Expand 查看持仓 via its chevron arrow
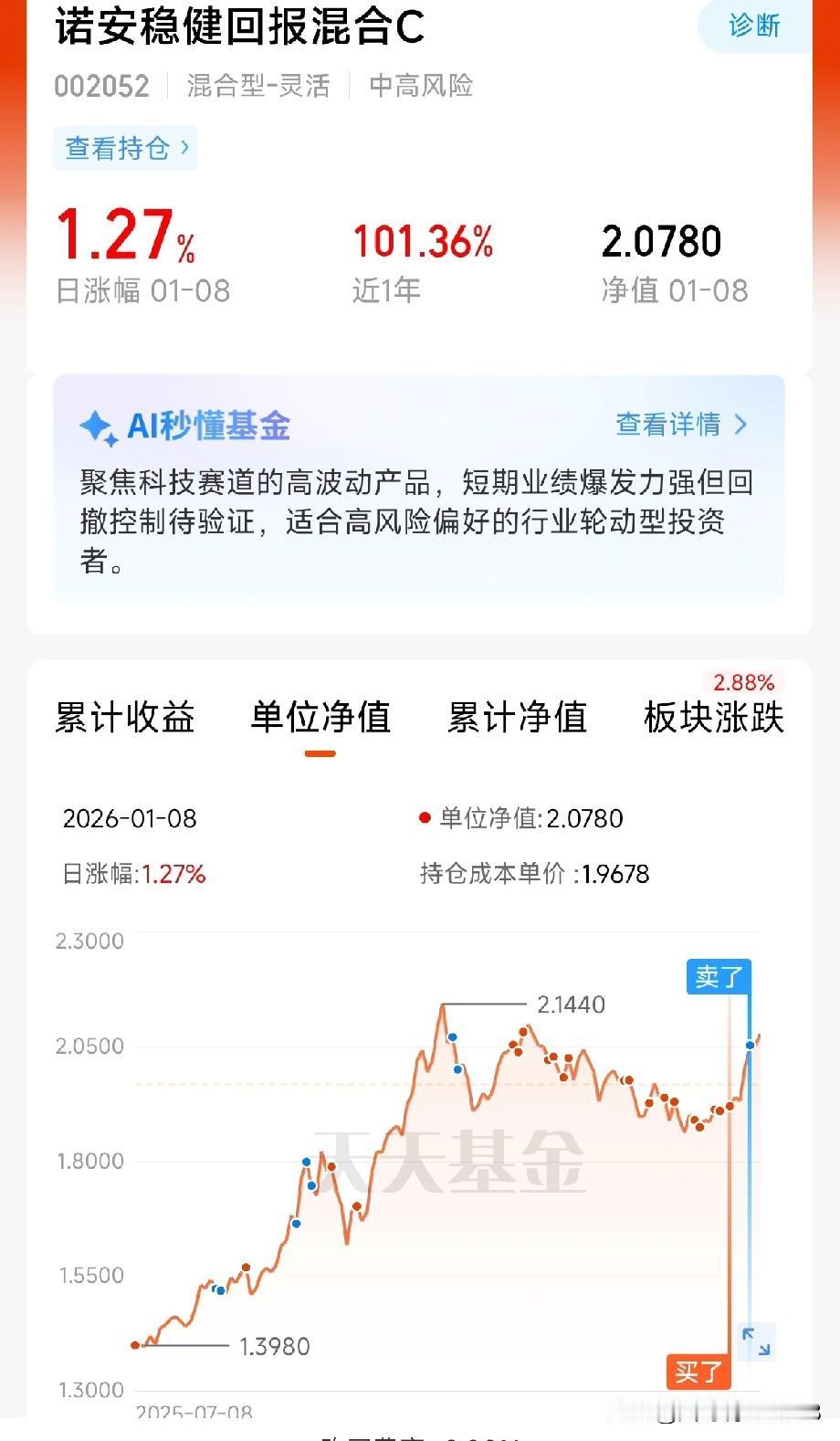 point(185,148)
